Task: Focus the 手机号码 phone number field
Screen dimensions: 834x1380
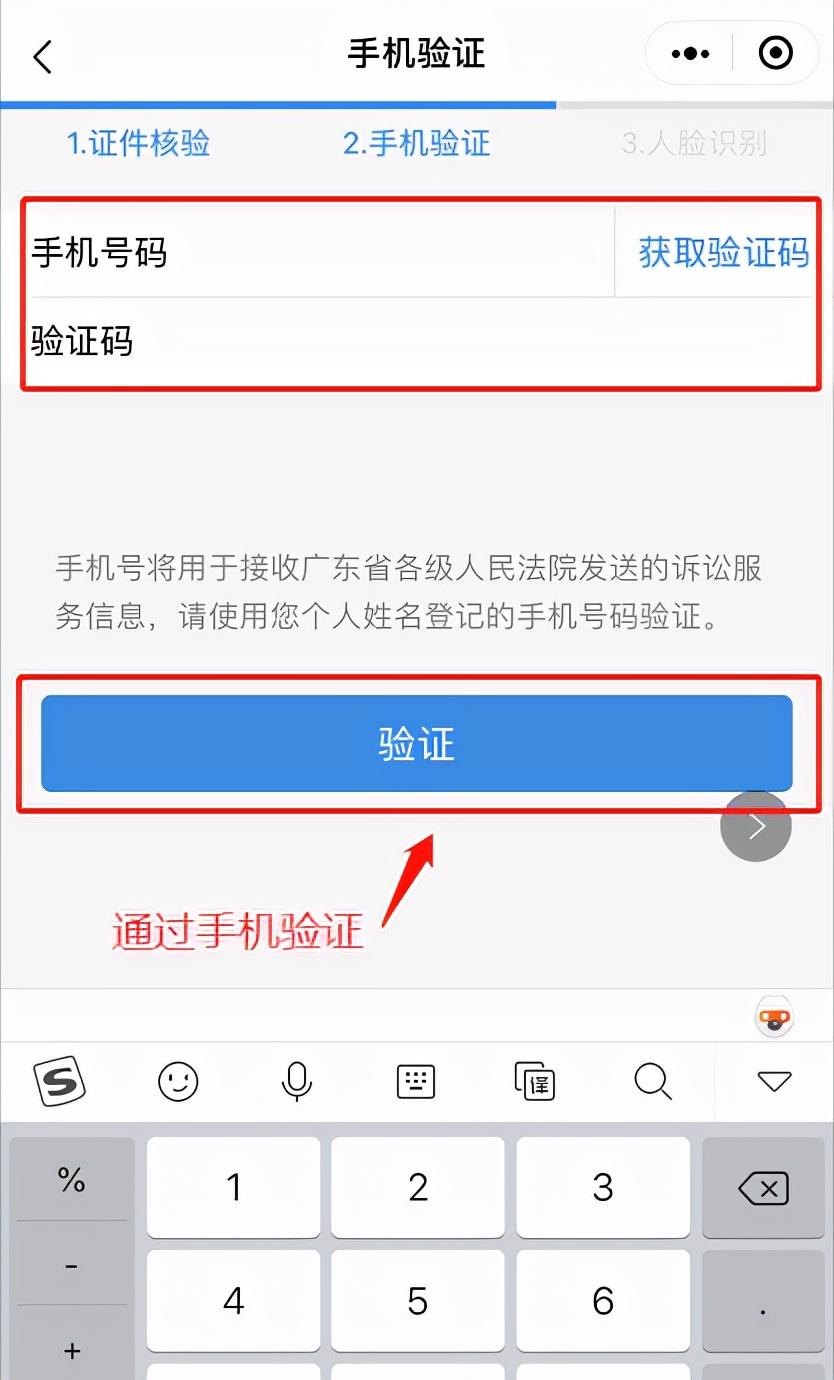Action: click(322, 252)
